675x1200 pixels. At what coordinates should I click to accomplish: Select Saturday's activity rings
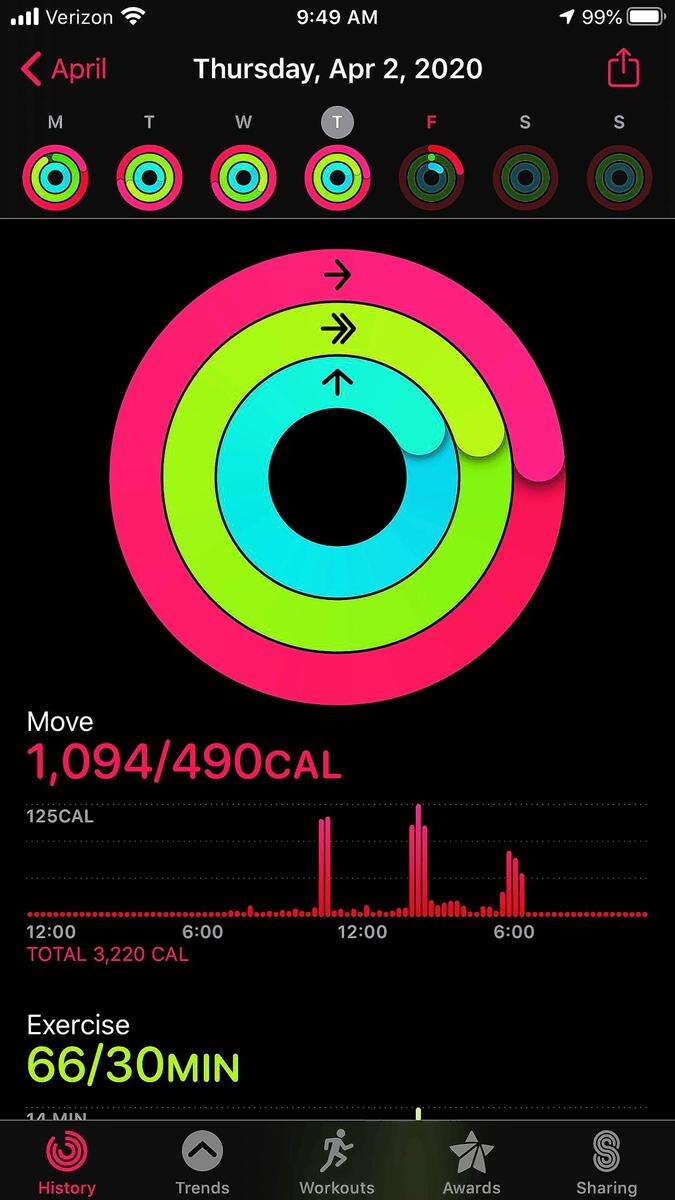(x=525, y=178)
